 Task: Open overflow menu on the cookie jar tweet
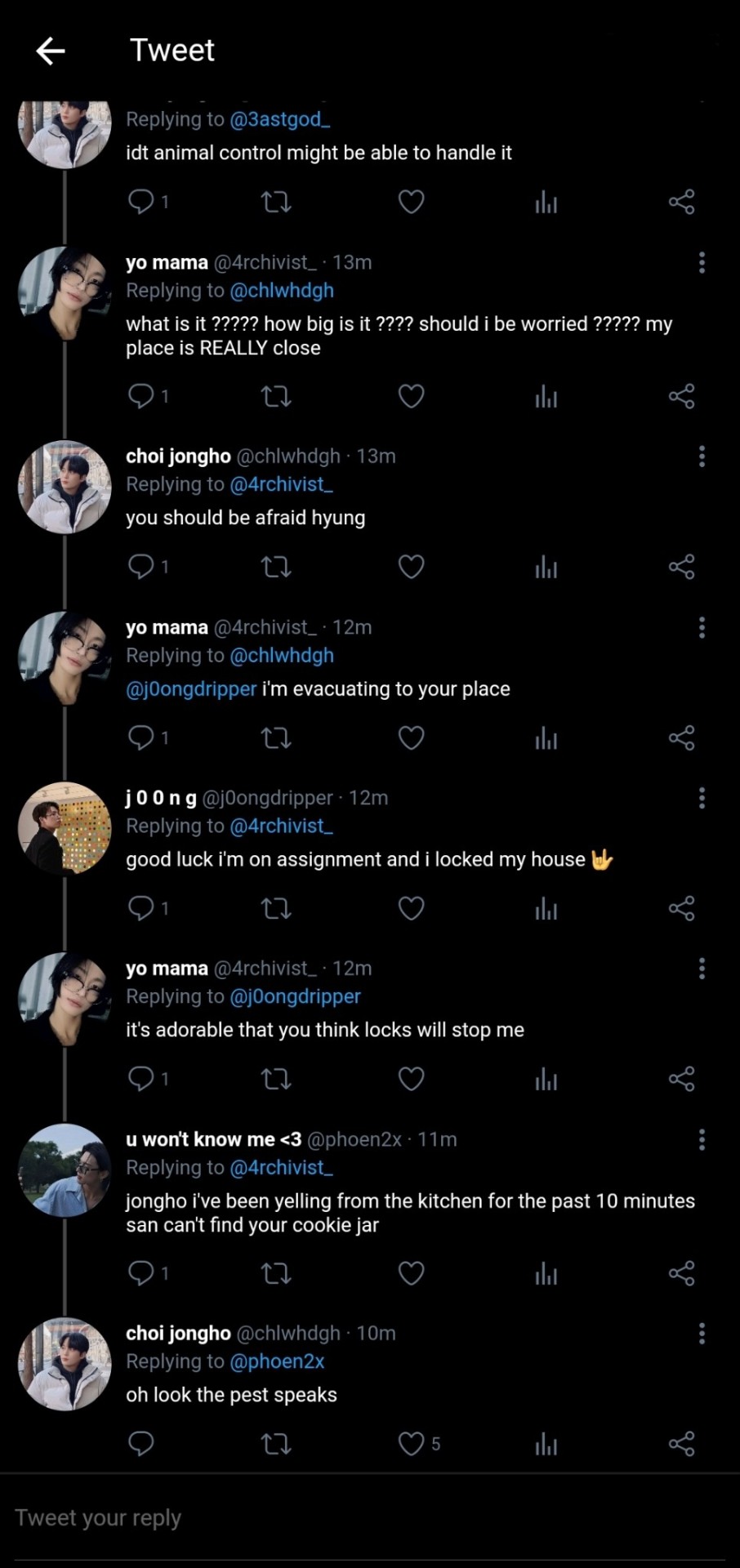pyautogui.click(x=702, y=1139)
